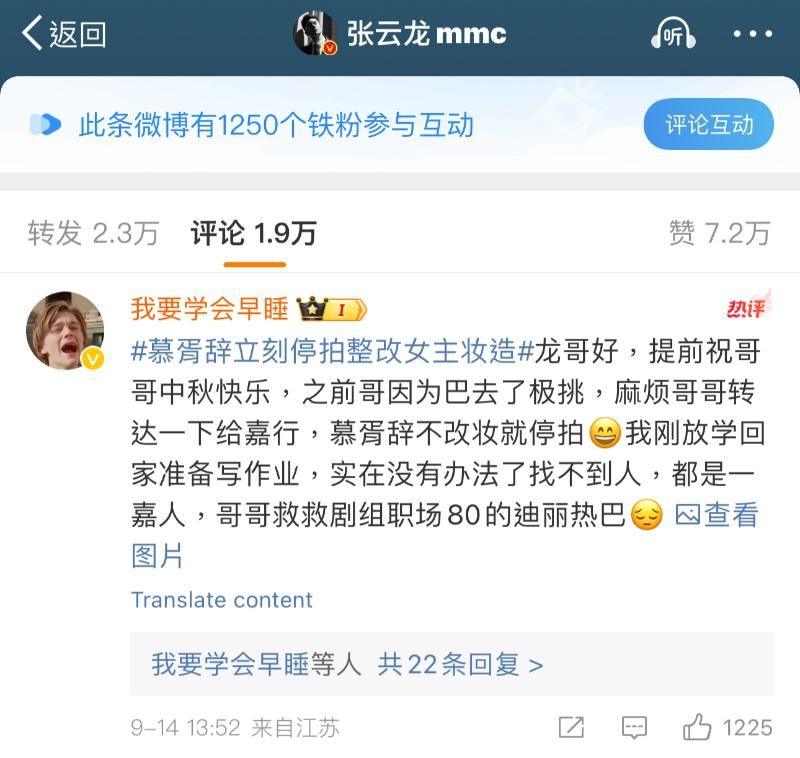The width and height of the screenshot is (800, 758).
Task: Select the 评论 1.9万 tab
Action: coord(254,233)
